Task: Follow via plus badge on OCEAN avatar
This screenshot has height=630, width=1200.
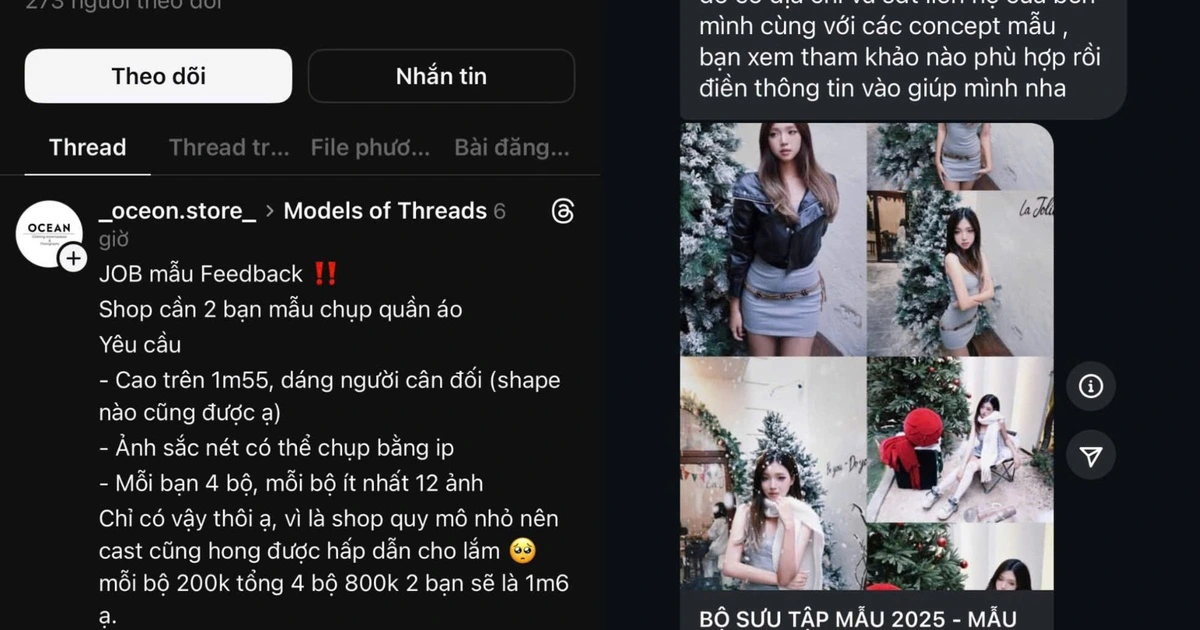Action: 72,260
